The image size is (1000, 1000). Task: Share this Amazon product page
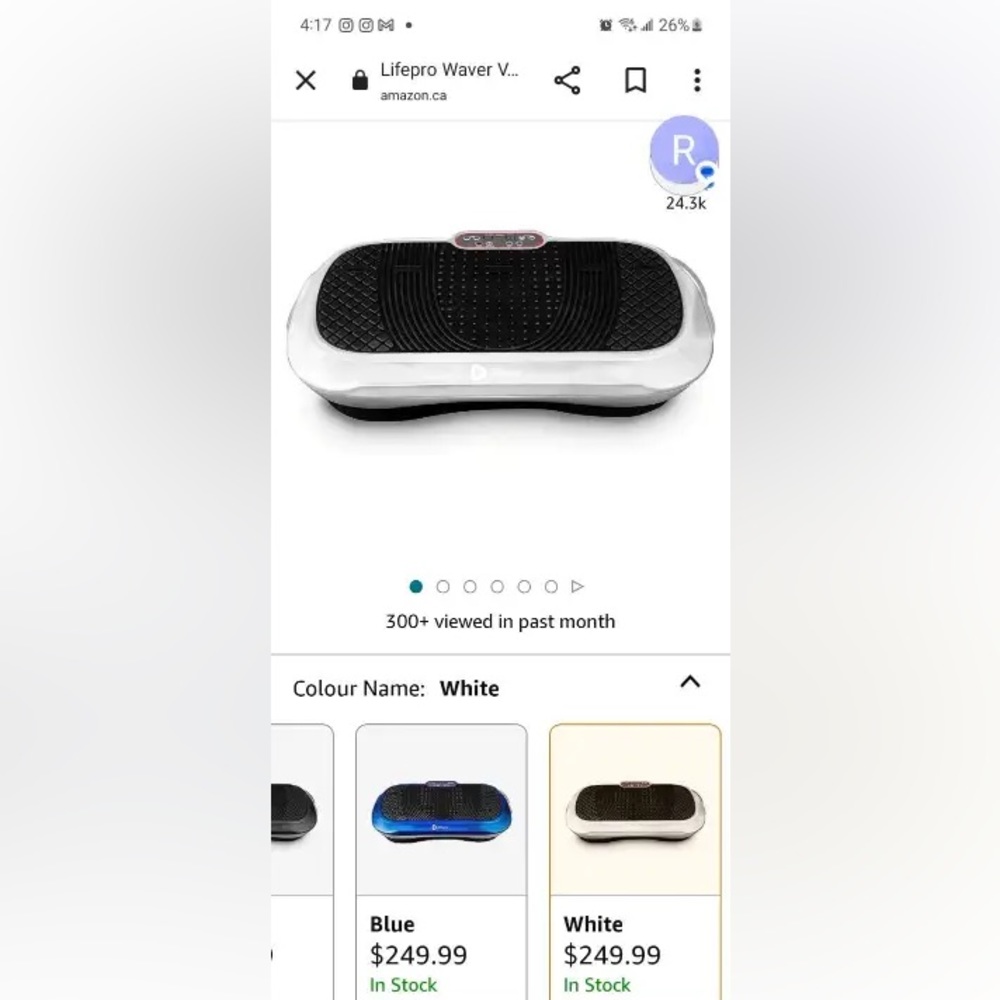(567, 81)
